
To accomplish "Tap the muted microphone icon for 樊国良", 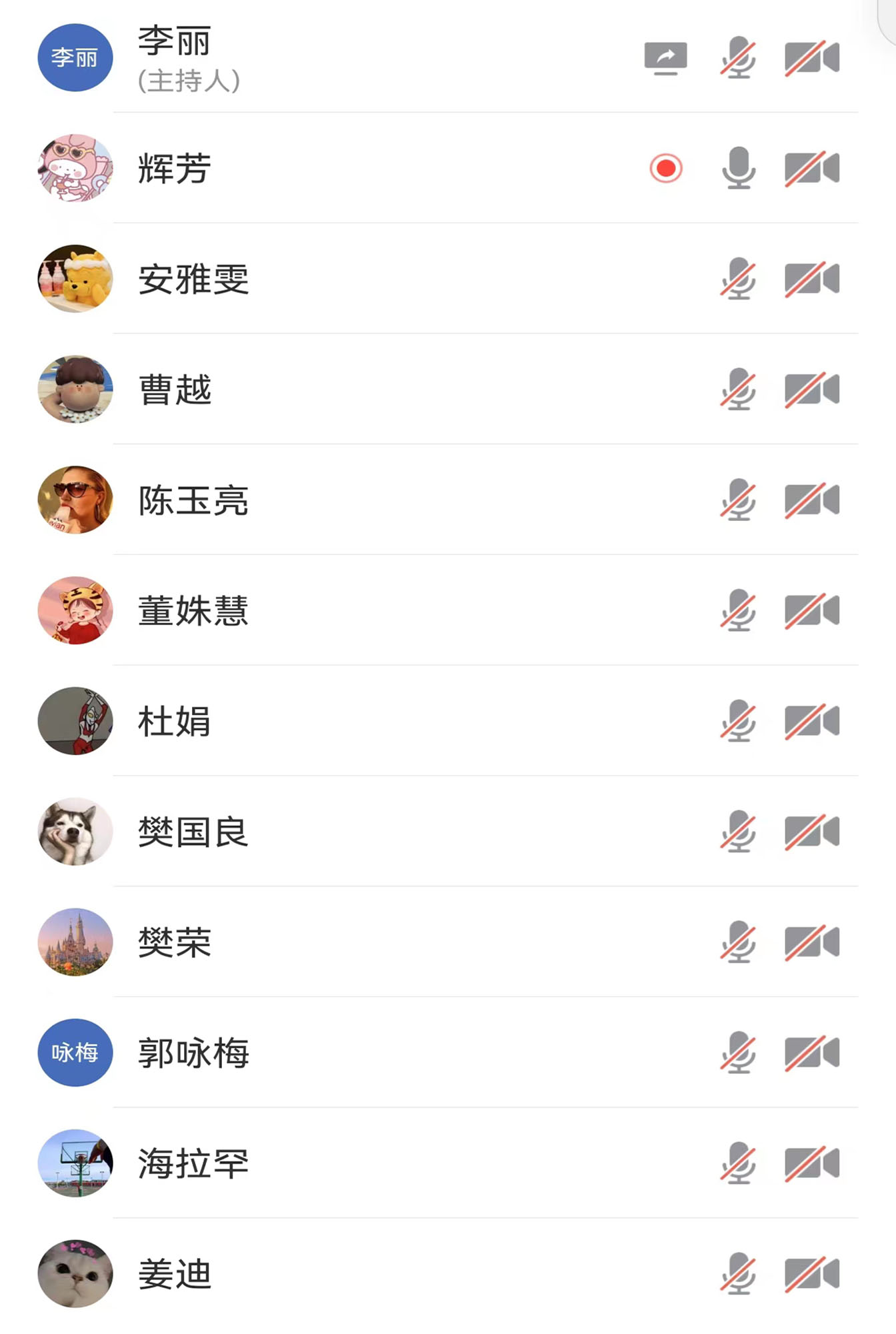I will click(x=738, y=832).
